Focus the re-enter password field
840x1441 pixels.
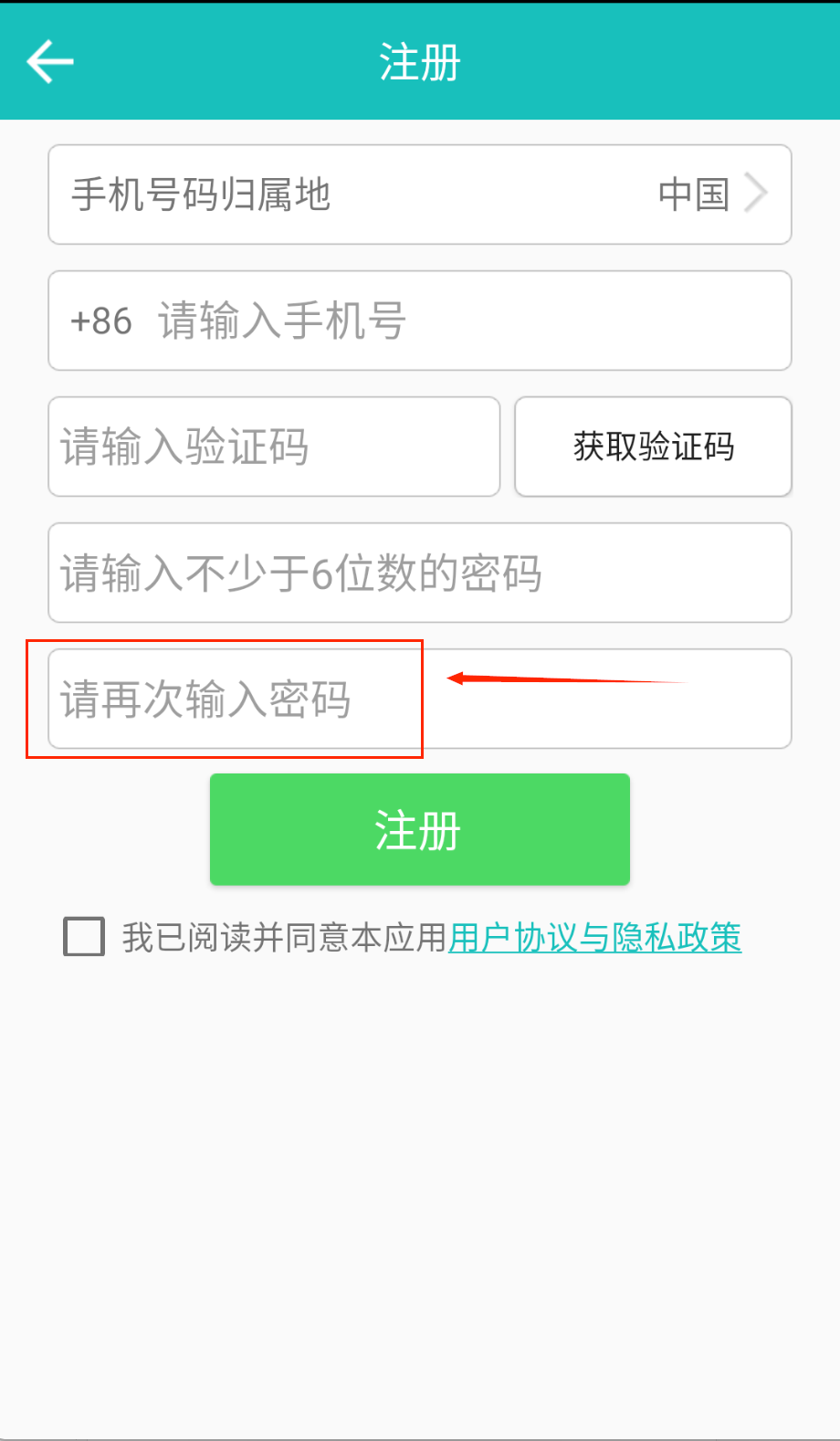(420, 699)
